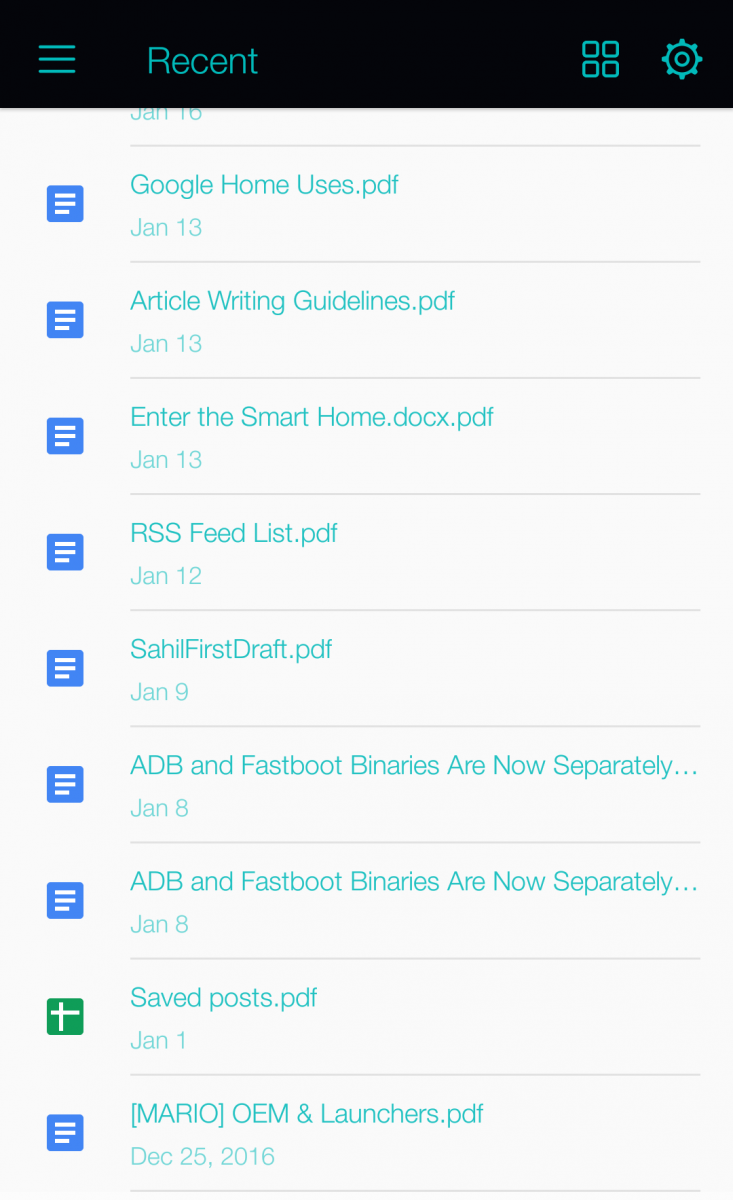Image resolution: width=733 pixels, height=1200 pixels.
Task: Open the [MARIO] OEM & Launchers.pdf file
Action: pos(306,1113)
